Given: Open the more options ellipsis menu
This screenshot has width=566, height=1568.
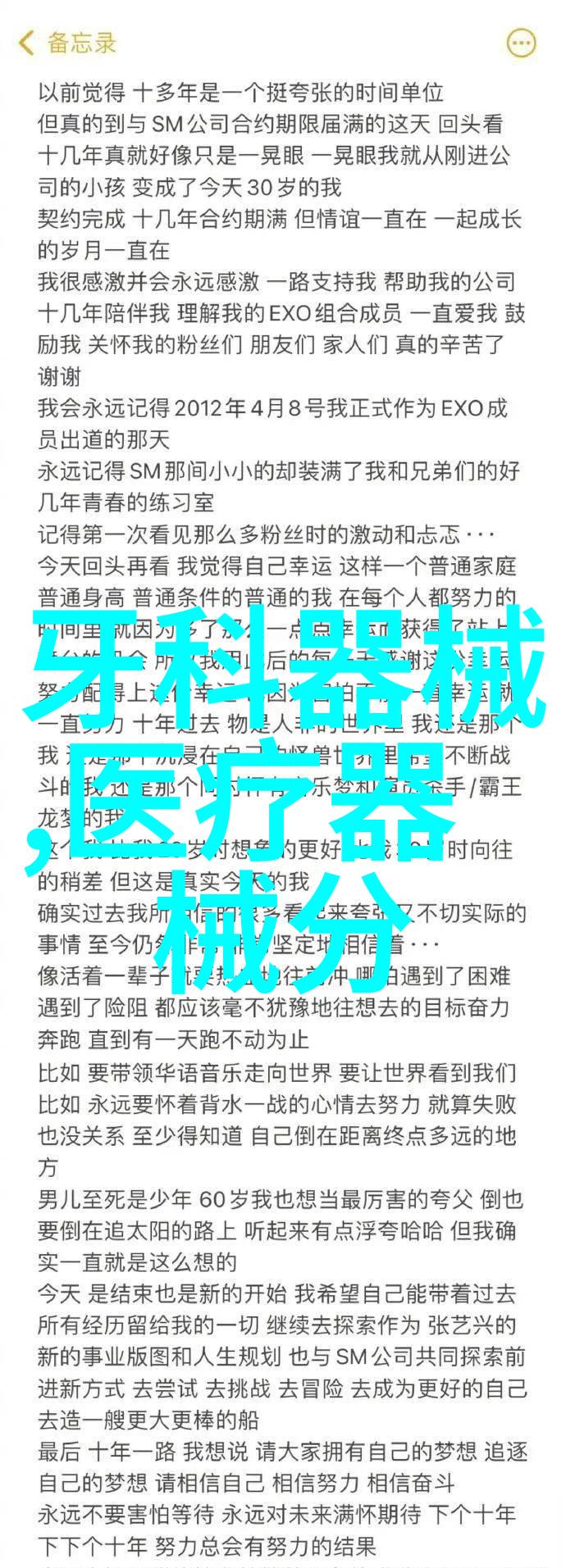Looking at the screenshot, I should [x=521, y=43].
